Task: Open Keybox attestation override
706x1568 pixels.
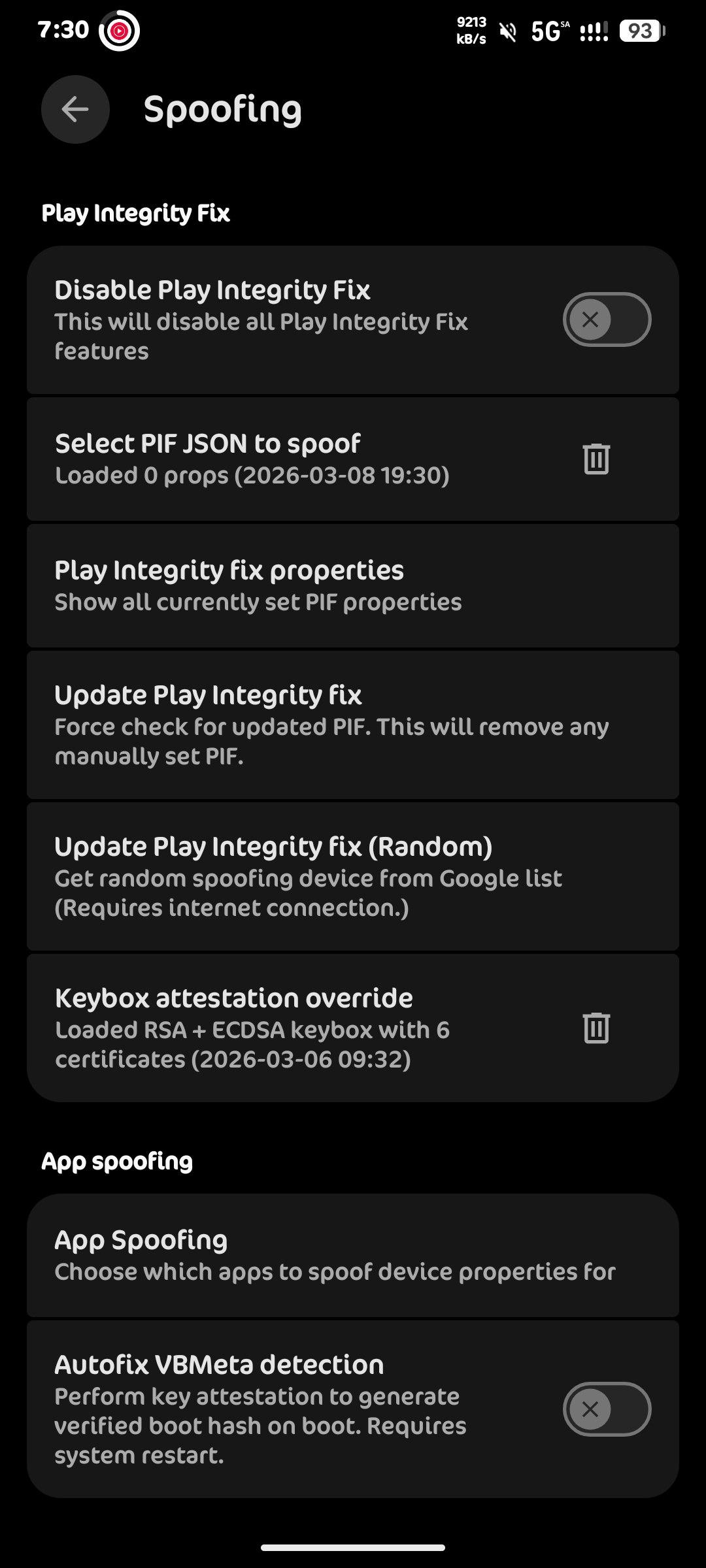Action: [261, 1028]
